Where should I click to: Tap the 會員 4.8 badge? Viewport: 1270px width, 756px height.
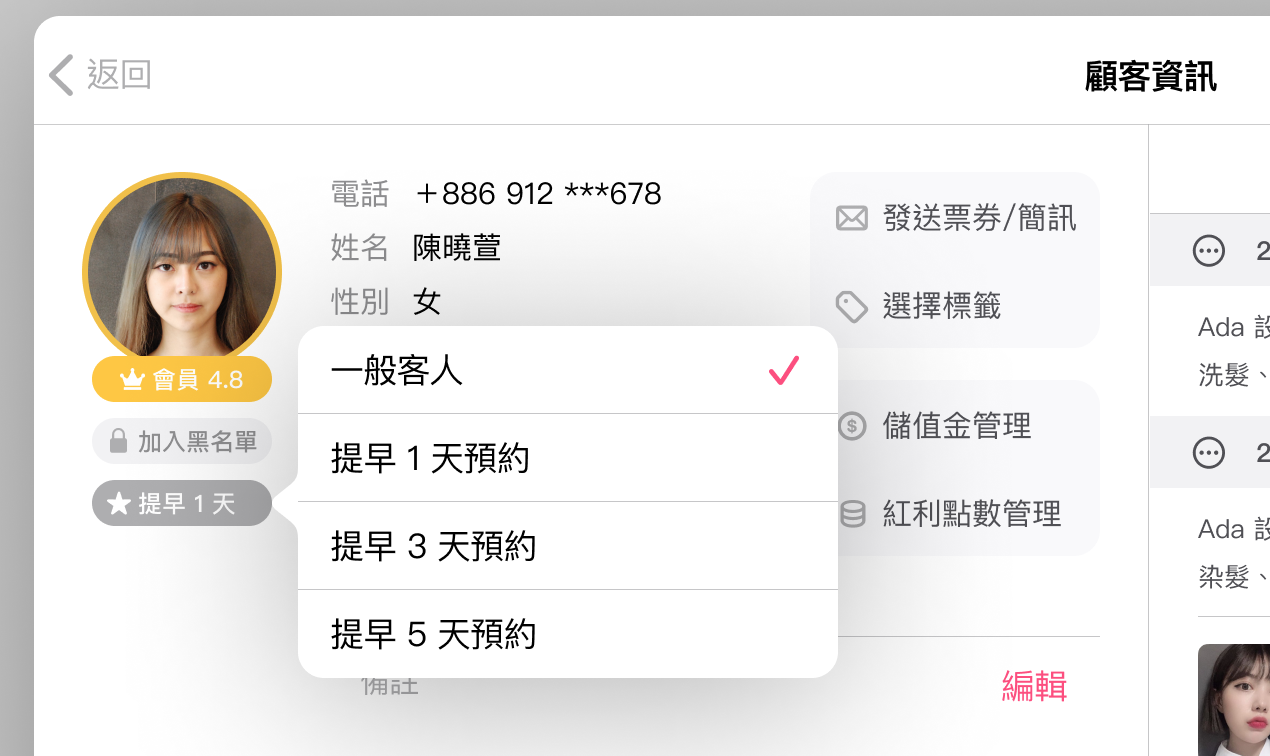pyautogui.click(x=182, y=379)
